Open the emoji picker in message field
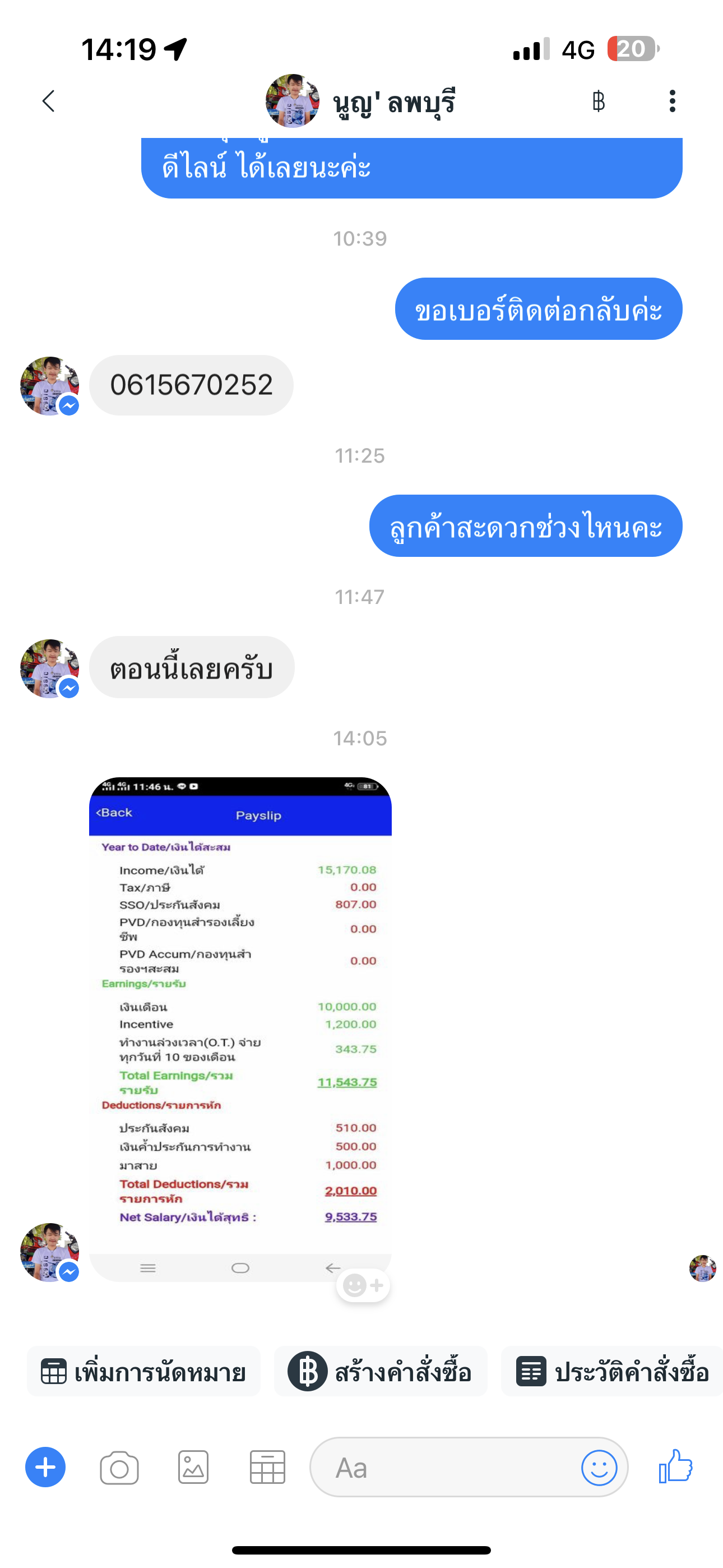 tap(599, 1468)
